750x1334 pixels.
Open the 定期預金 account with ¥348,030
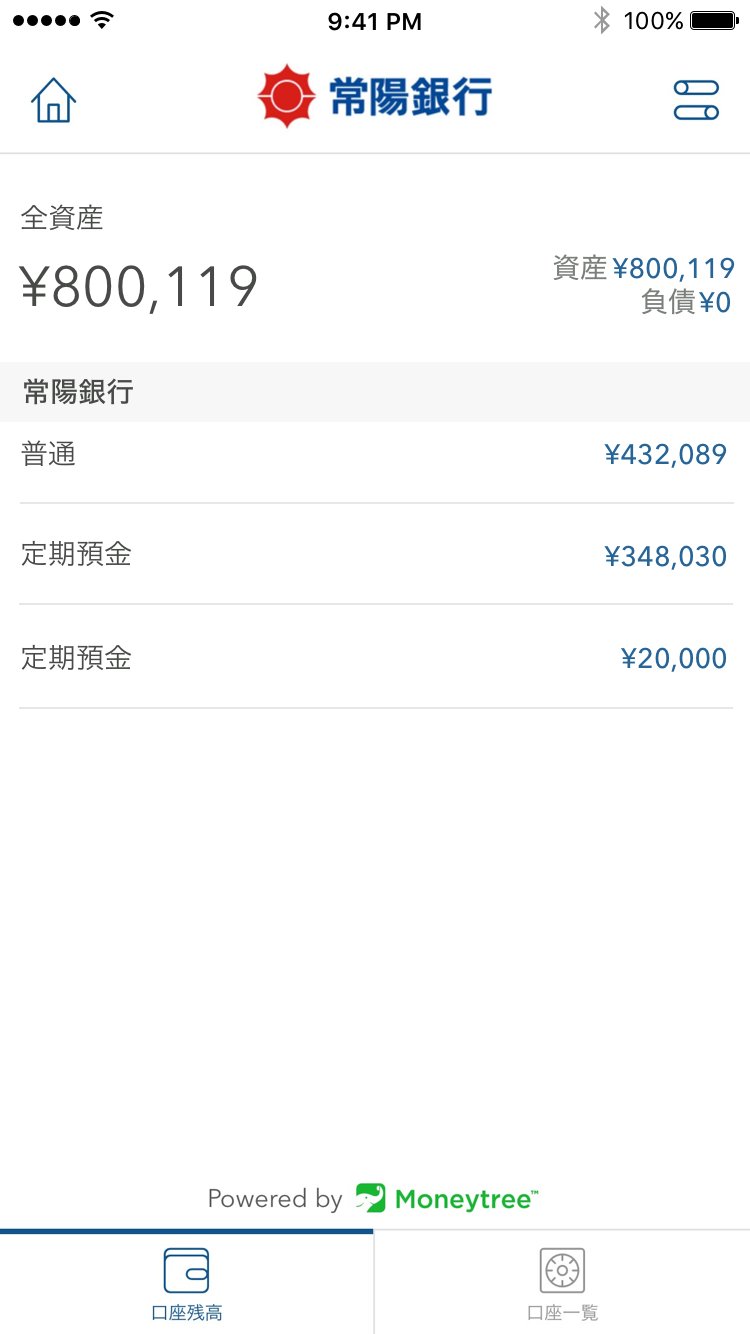tap(375, 555)
